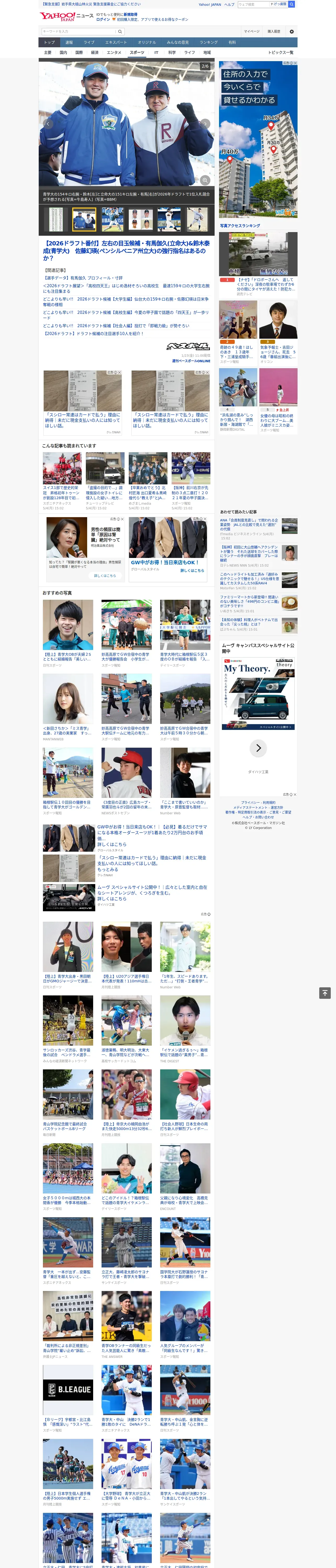
Task: Tap the arrow on the ムーヴ キャンバス ad
Action: tap(259, 748)
